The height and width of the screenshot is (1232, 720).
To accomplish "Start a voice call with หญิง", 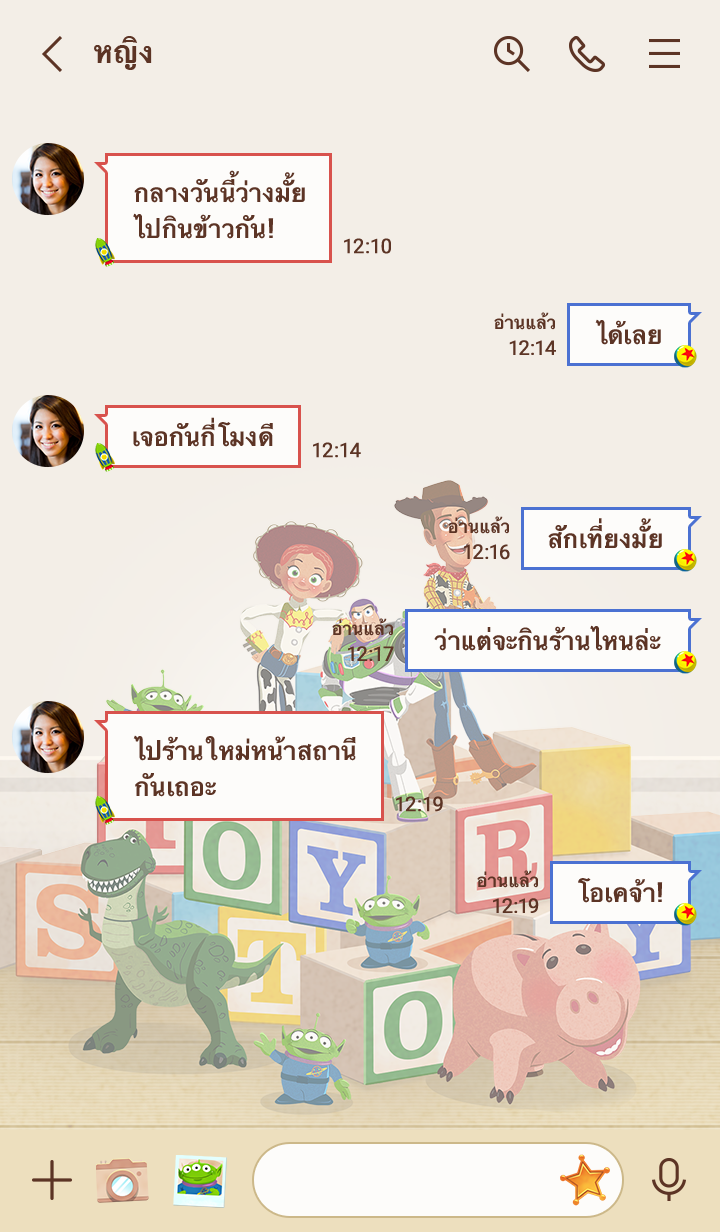I will [x=587, y=54].
